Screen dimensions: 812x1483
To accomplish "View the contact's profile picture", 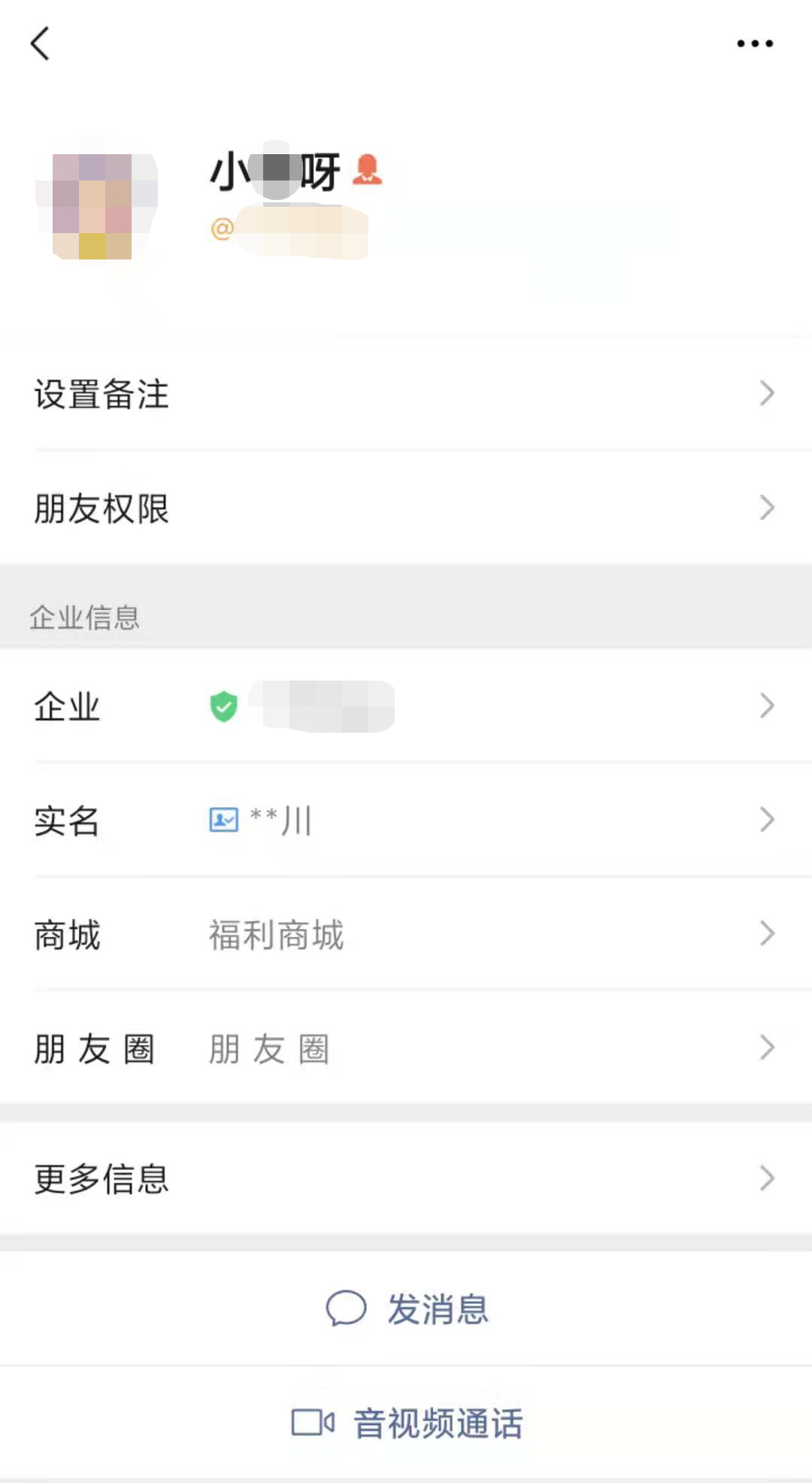I will click(x=96, y=203).
